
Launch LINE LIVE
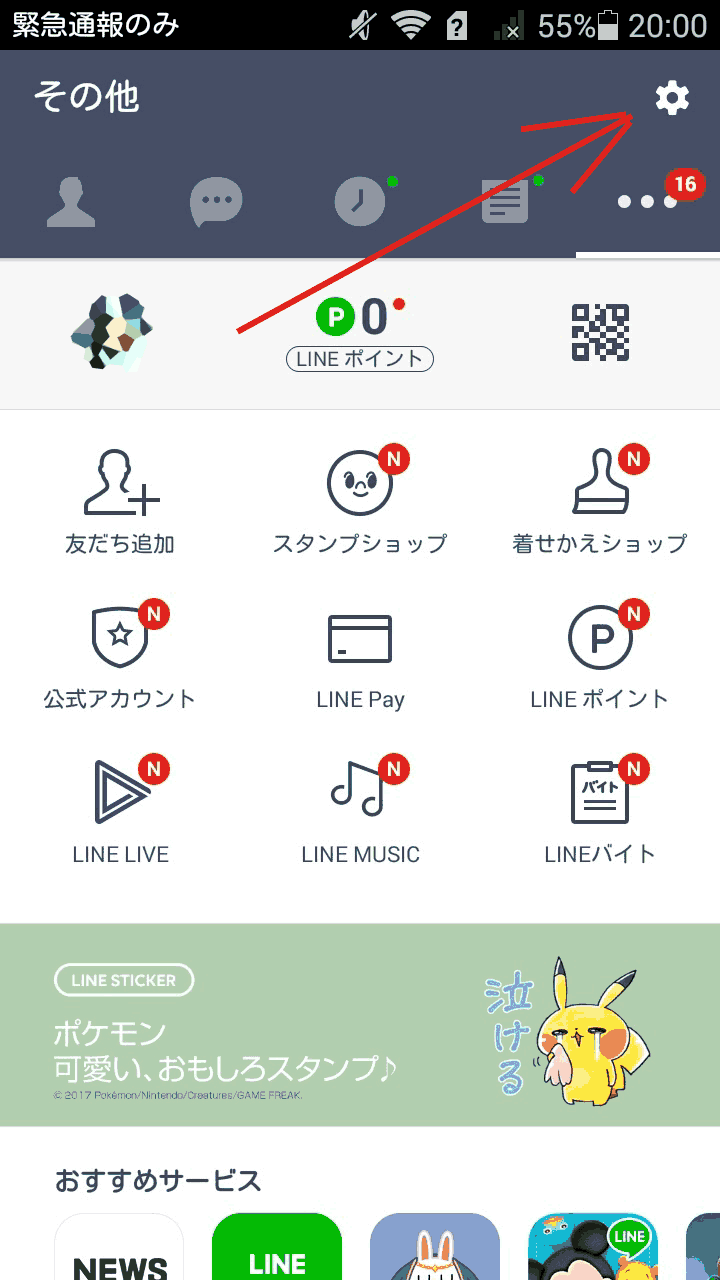[x=120, y=812]
